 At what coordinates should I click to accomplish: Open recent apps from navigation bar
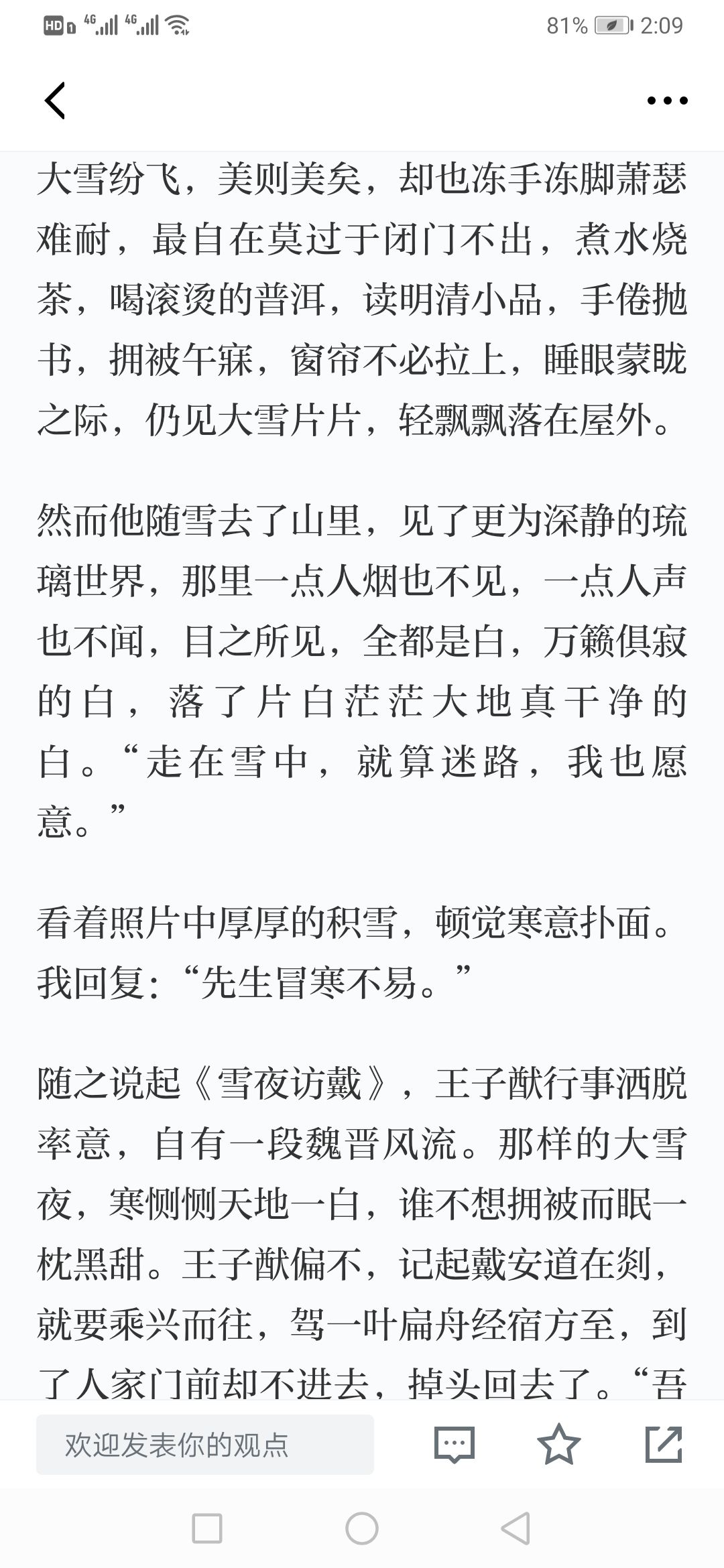pos(207,1529)
